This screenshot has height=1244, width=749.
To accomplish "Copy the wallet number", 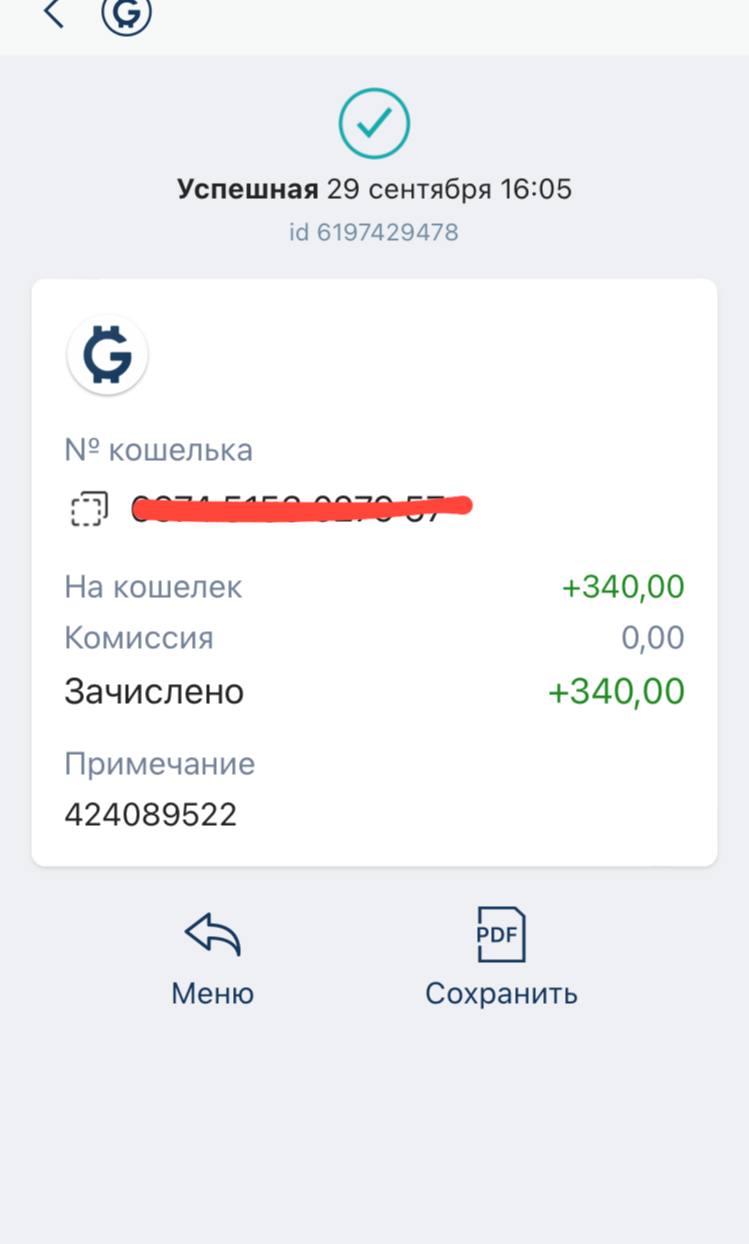I will click(x=88, y=509).
